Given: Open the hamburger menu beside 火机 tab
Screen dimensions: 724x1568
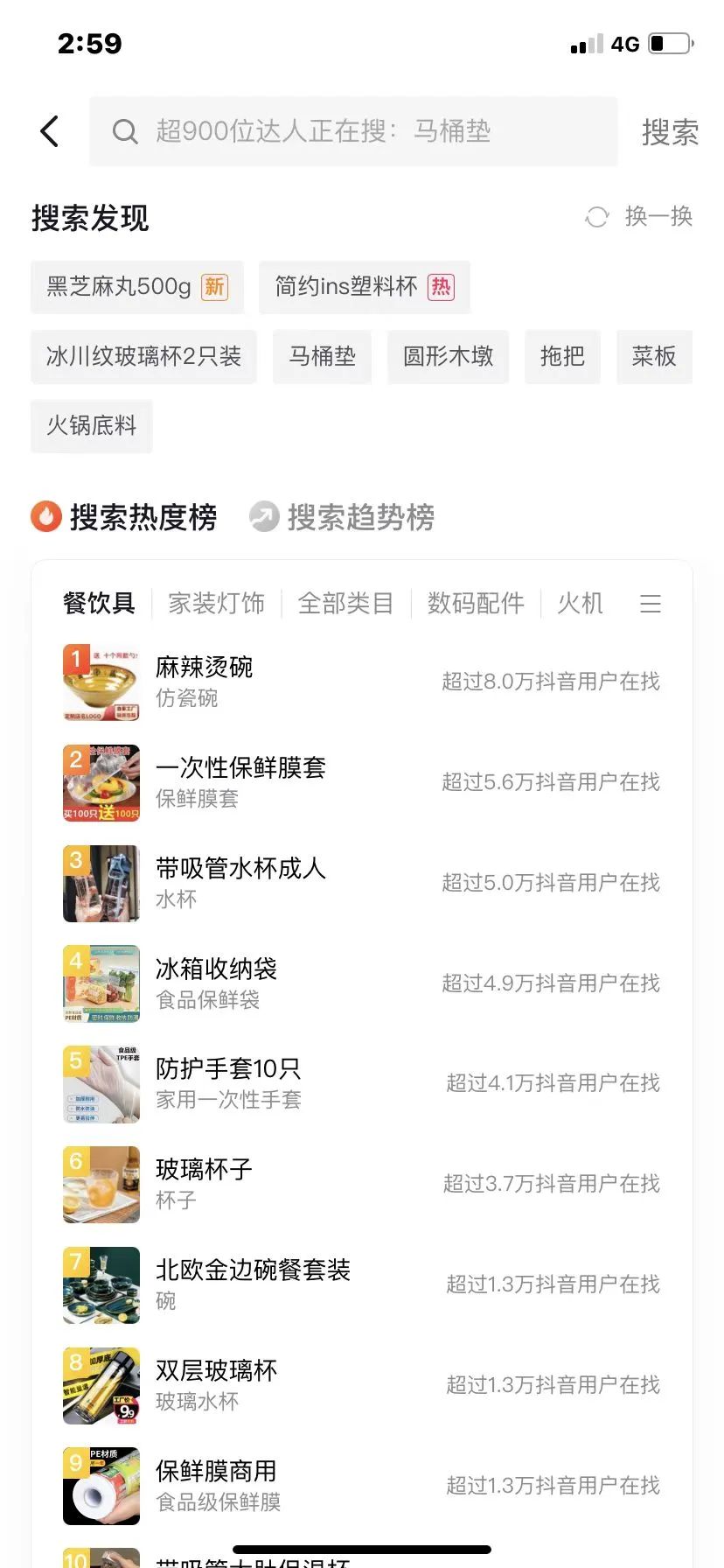Looking at the screenshot, I should click(x=651, y=603).
